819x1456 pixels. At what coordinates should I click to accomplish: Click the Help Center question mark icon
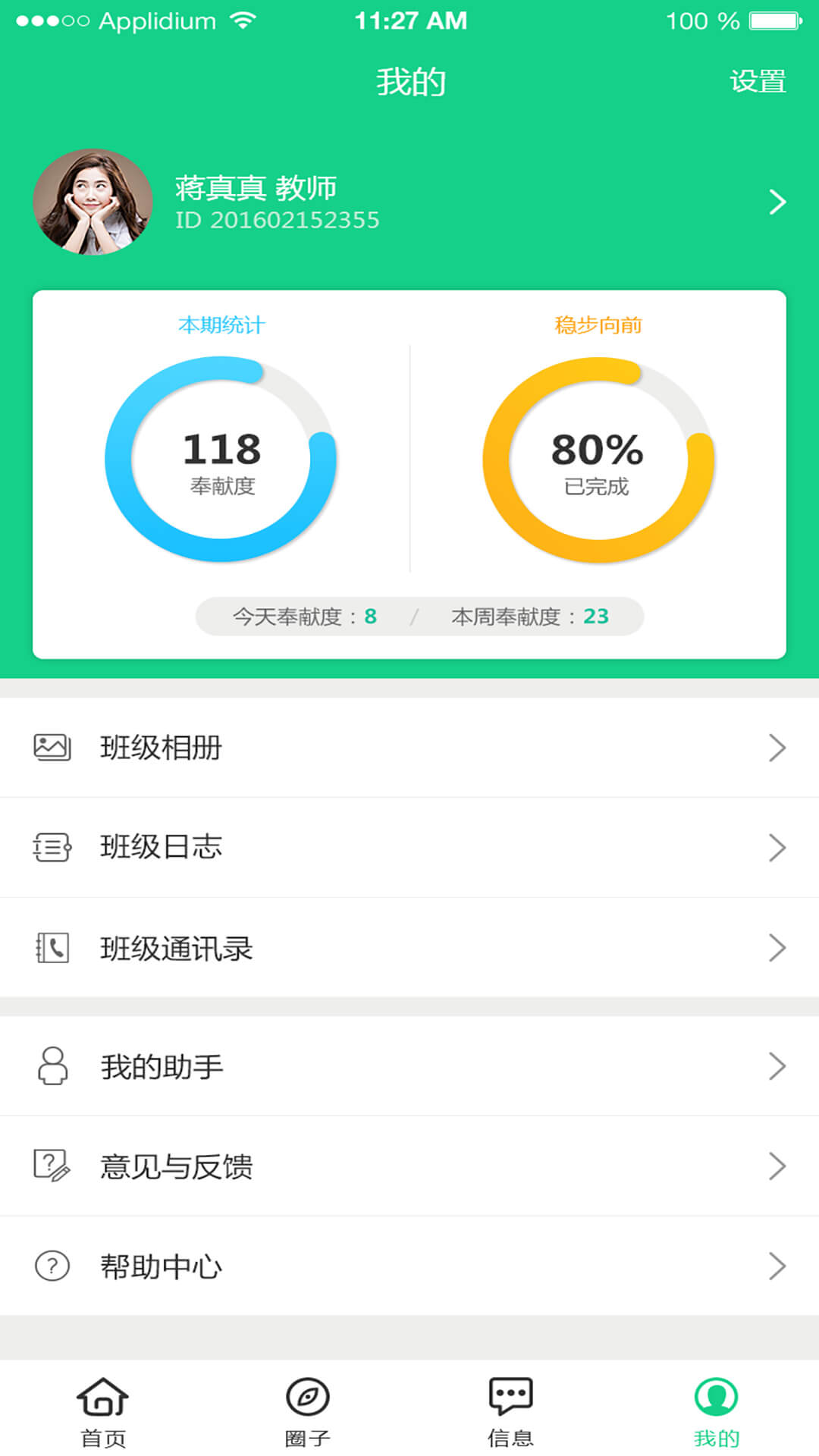(52, 1265)
